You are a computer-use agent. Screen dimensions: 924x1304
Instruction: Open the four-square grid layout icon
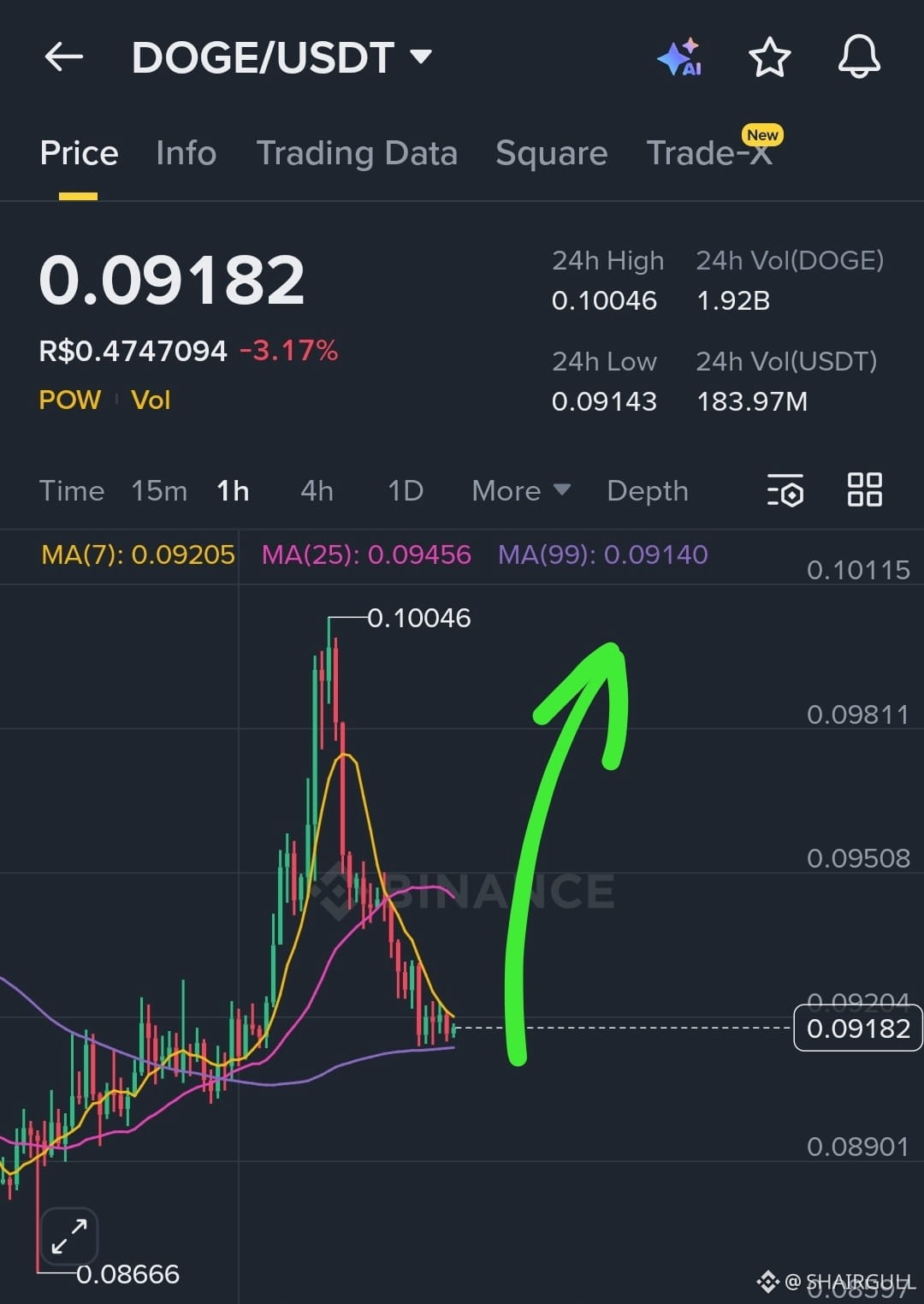coord(864,490)
